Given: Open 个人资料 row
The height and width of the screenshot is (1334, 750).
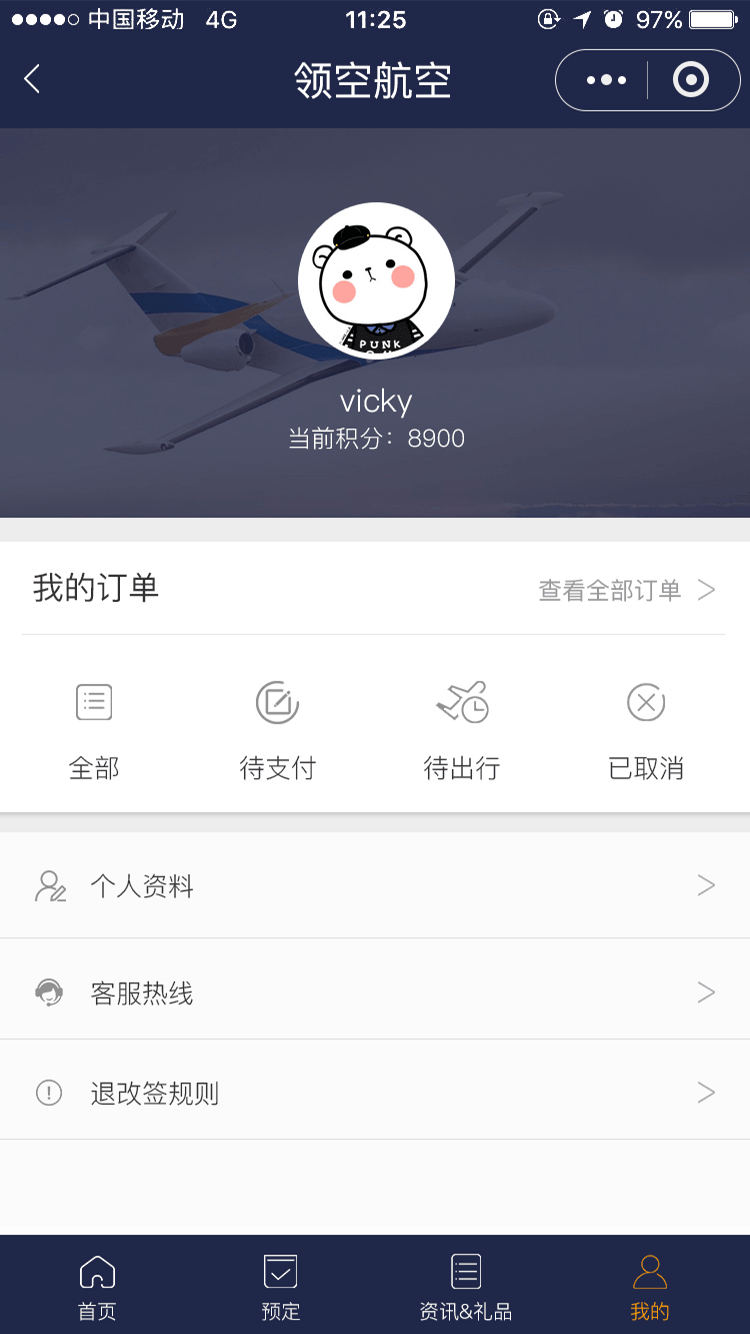Looking at the screenshot, I should click(x=375, y=886).
